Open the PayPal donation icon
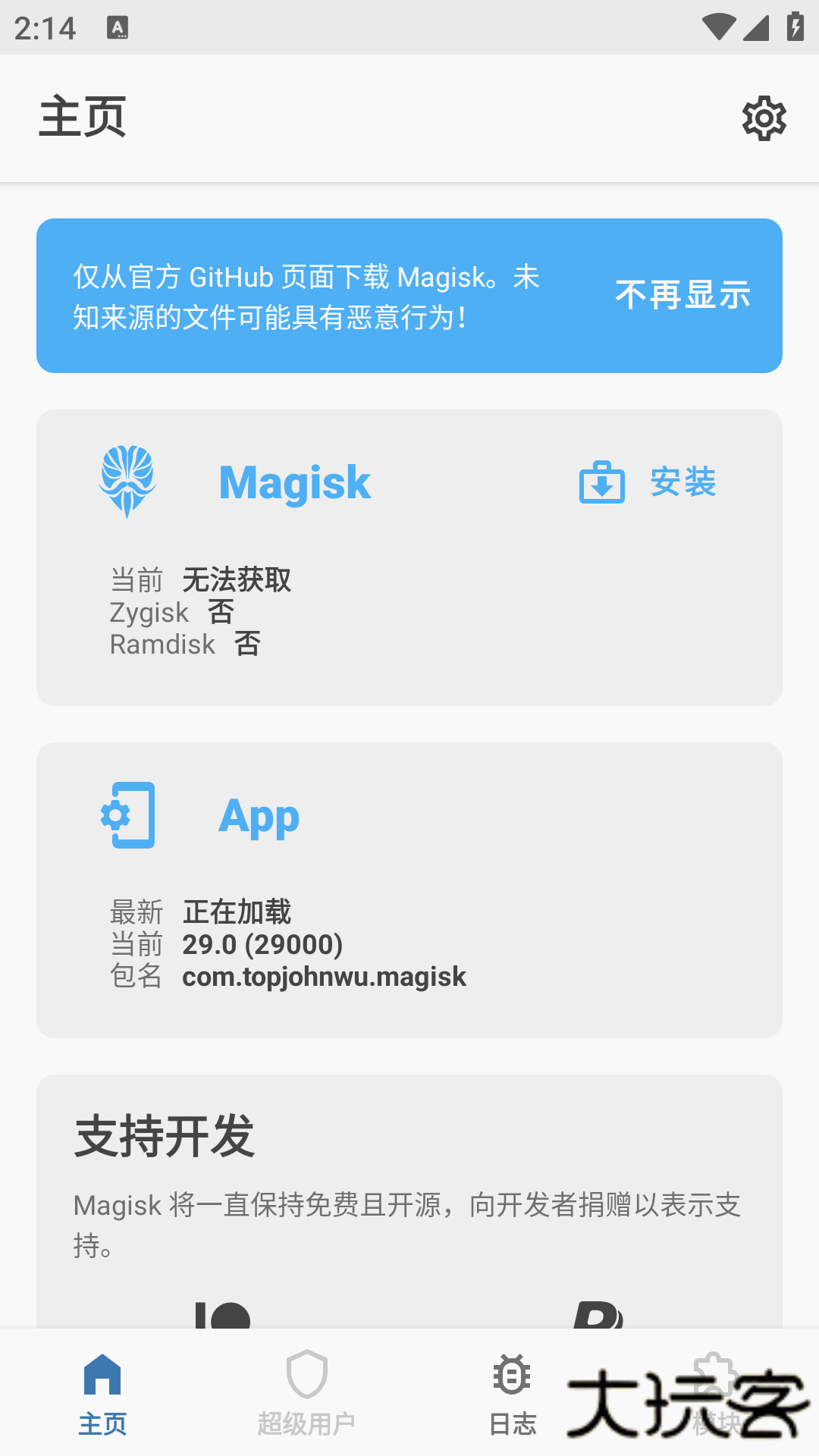The height and width of the screenshot is (1456, 819). tap(598, 1315)
